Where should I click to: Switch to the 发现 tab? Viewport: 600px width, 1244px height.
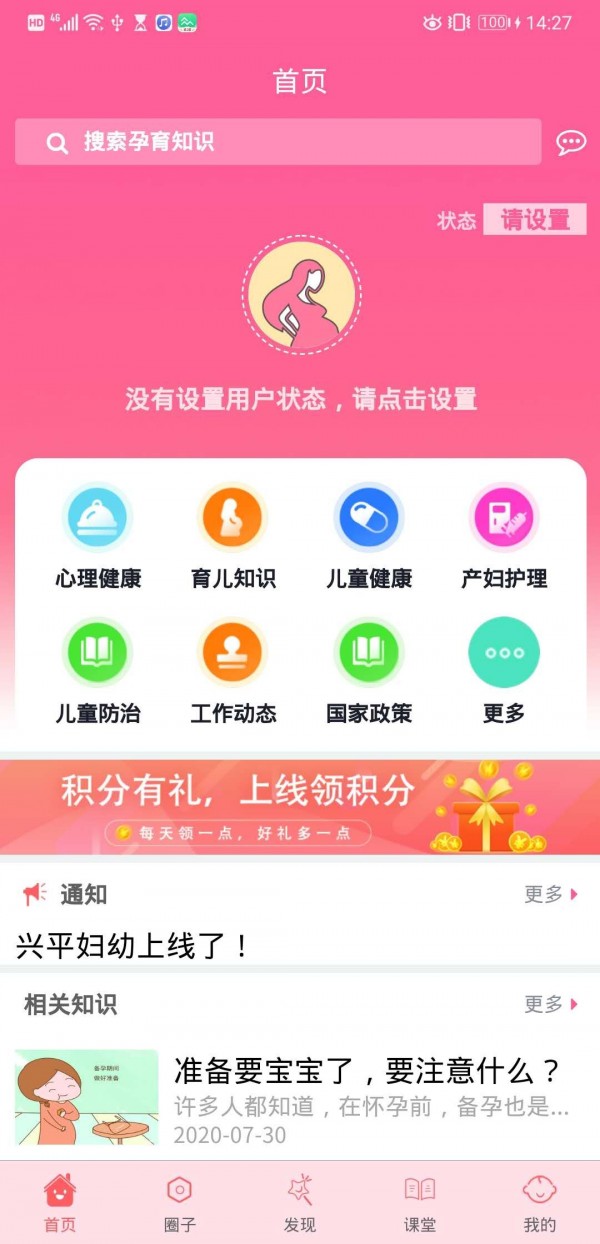point(300,1203)
